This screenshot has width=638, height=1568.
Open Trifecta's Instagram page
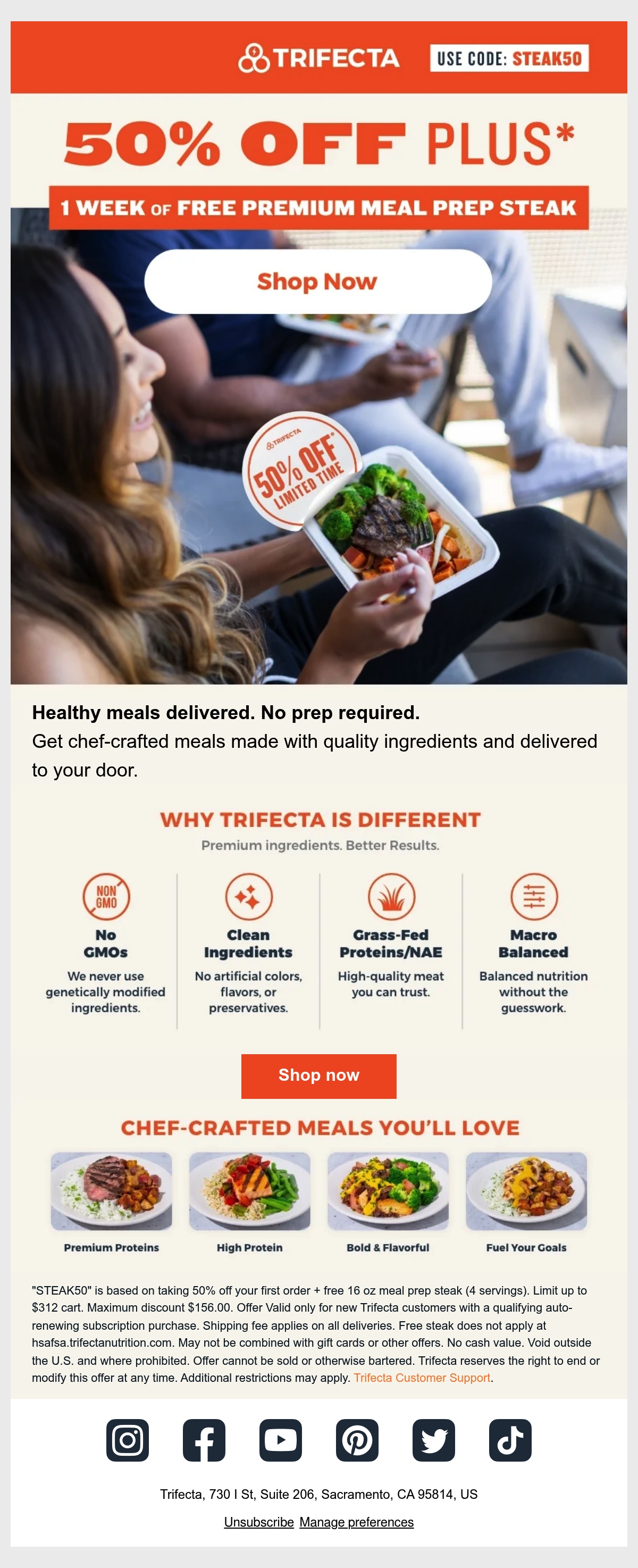128,1440
